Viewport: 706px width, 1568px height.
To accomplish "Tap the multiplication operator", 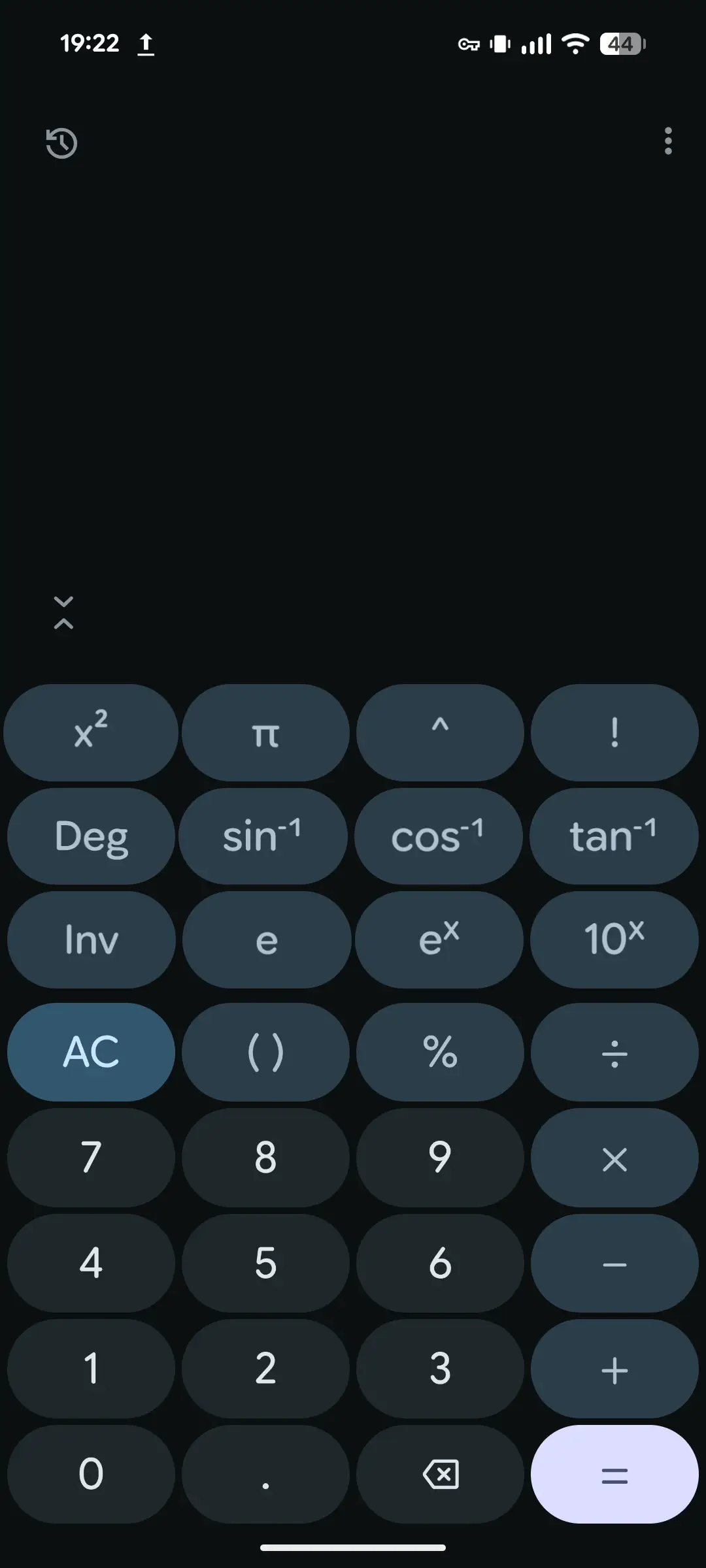I will click(x=614, y=1157).
